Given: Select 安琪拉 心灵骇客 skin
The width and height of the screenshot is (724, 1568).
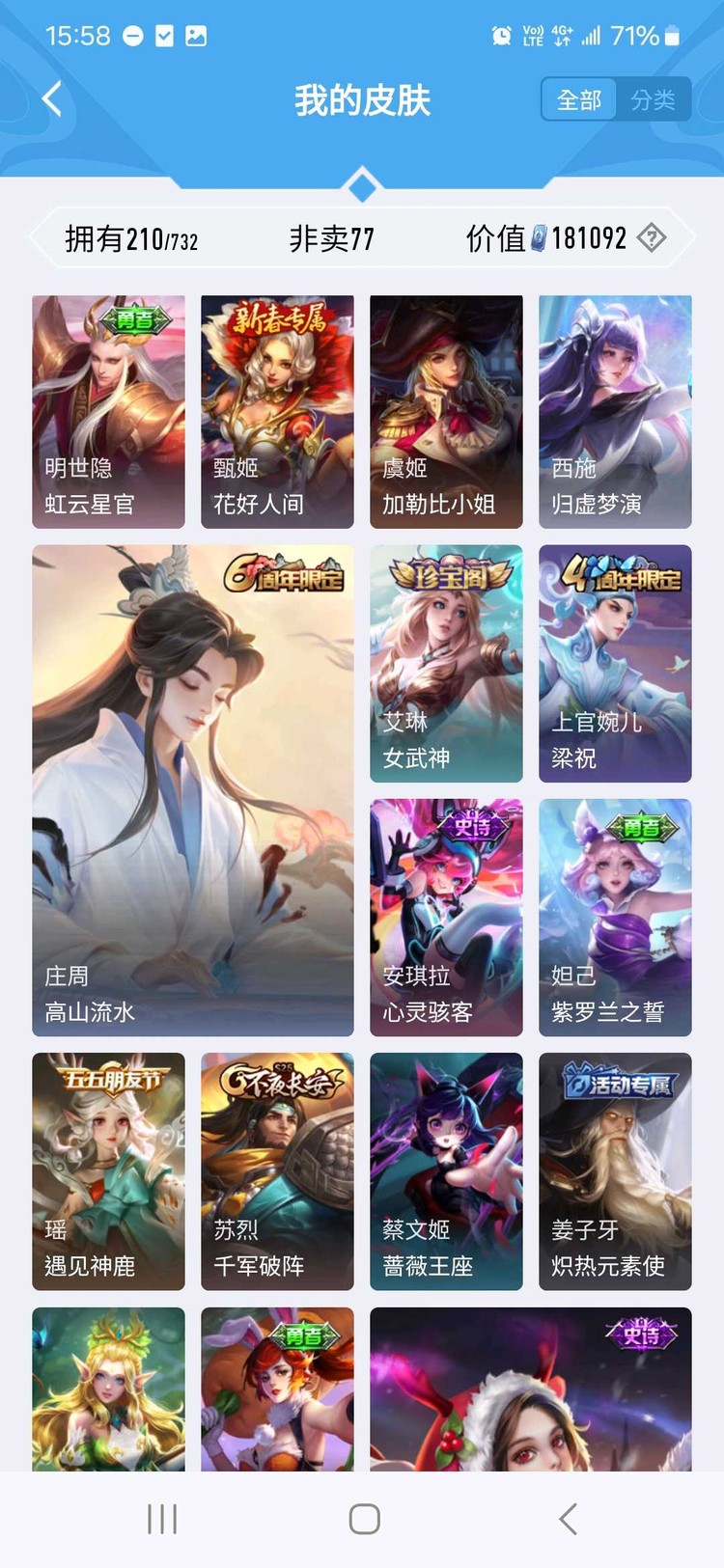Looking at the screenshot, I should [x=446, y=917].
